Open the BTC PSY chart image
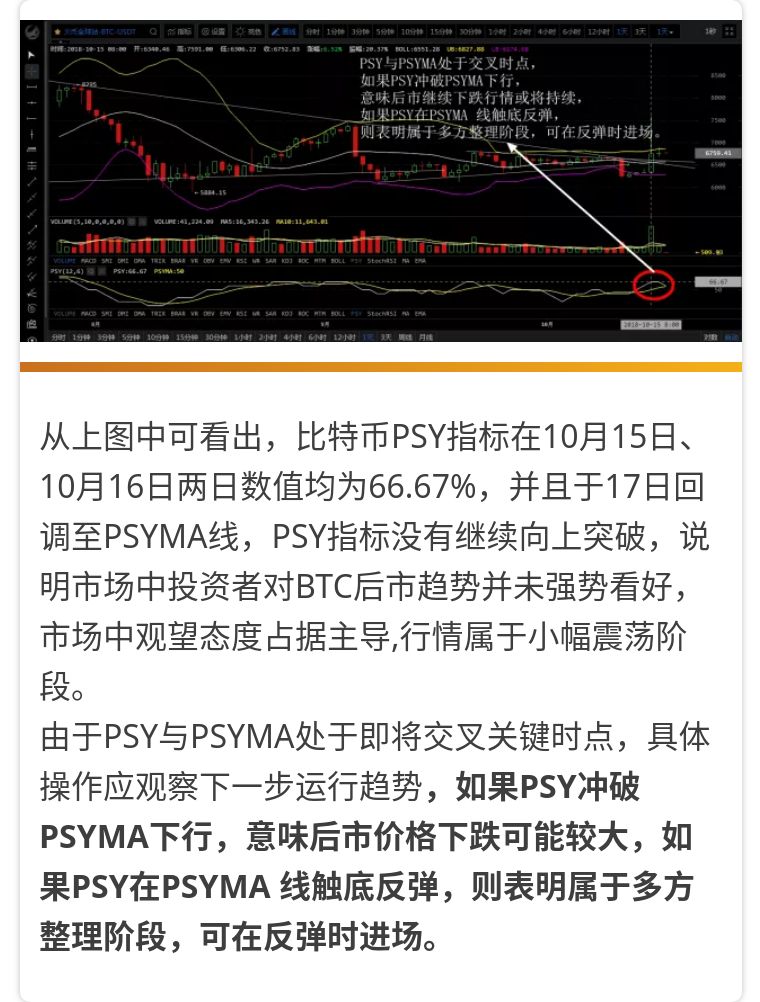This screenshot has height=1002, width=760. (380, 180)
